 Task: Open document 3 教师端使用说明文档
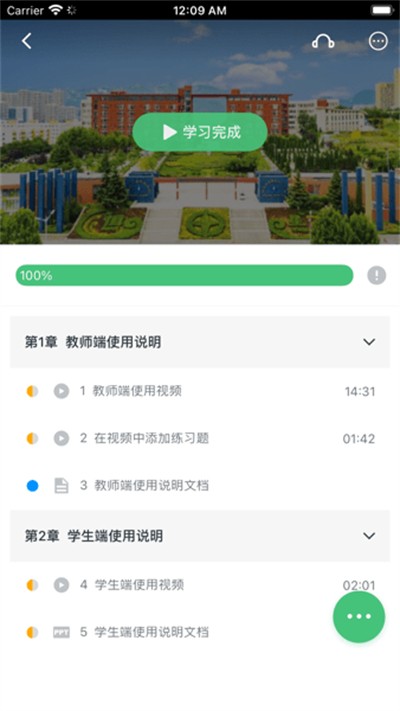(x=200, y=486)
